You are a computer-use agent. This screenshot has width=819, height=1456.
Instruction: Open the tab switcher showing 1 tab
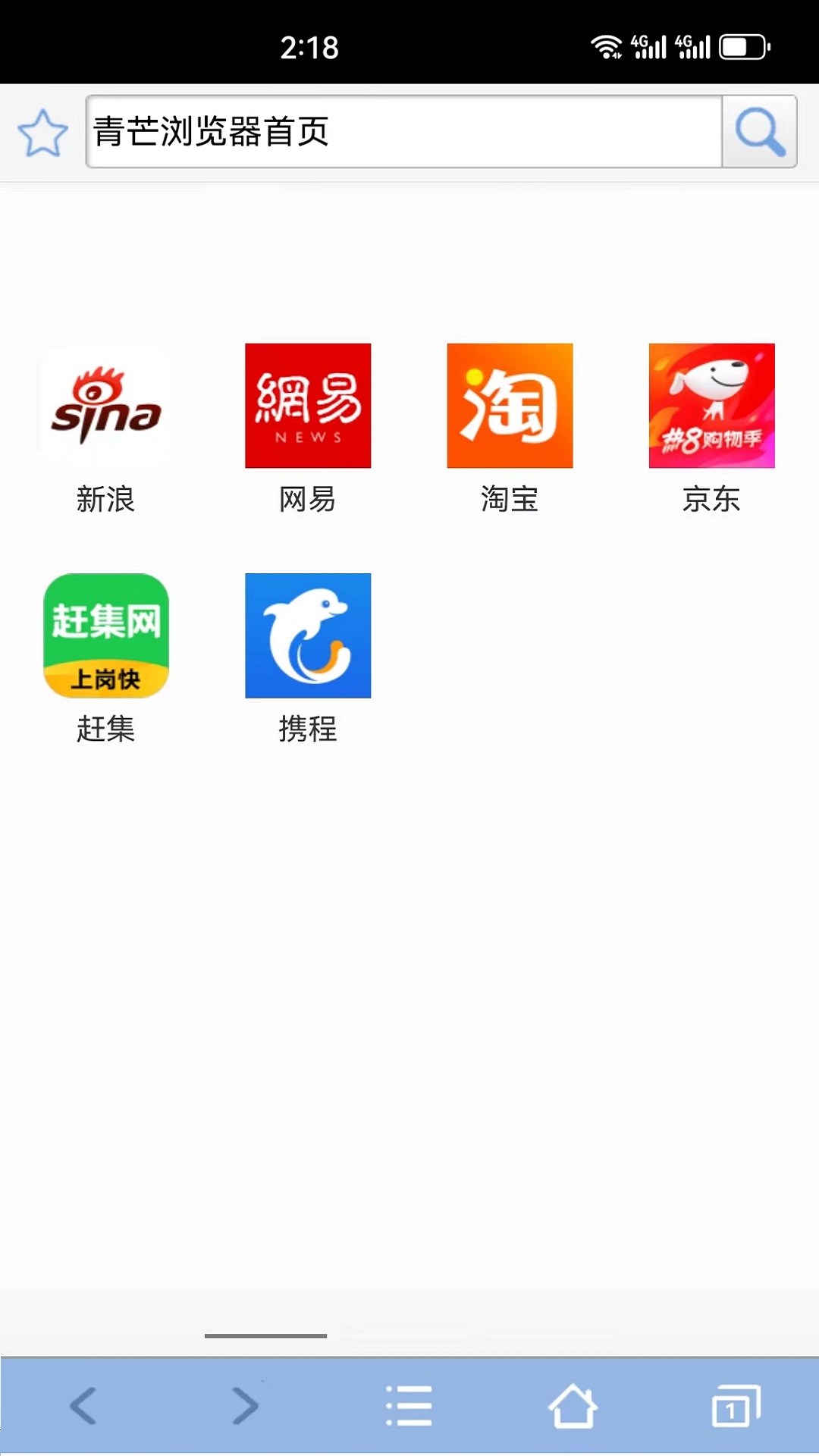pos(736,1405)
